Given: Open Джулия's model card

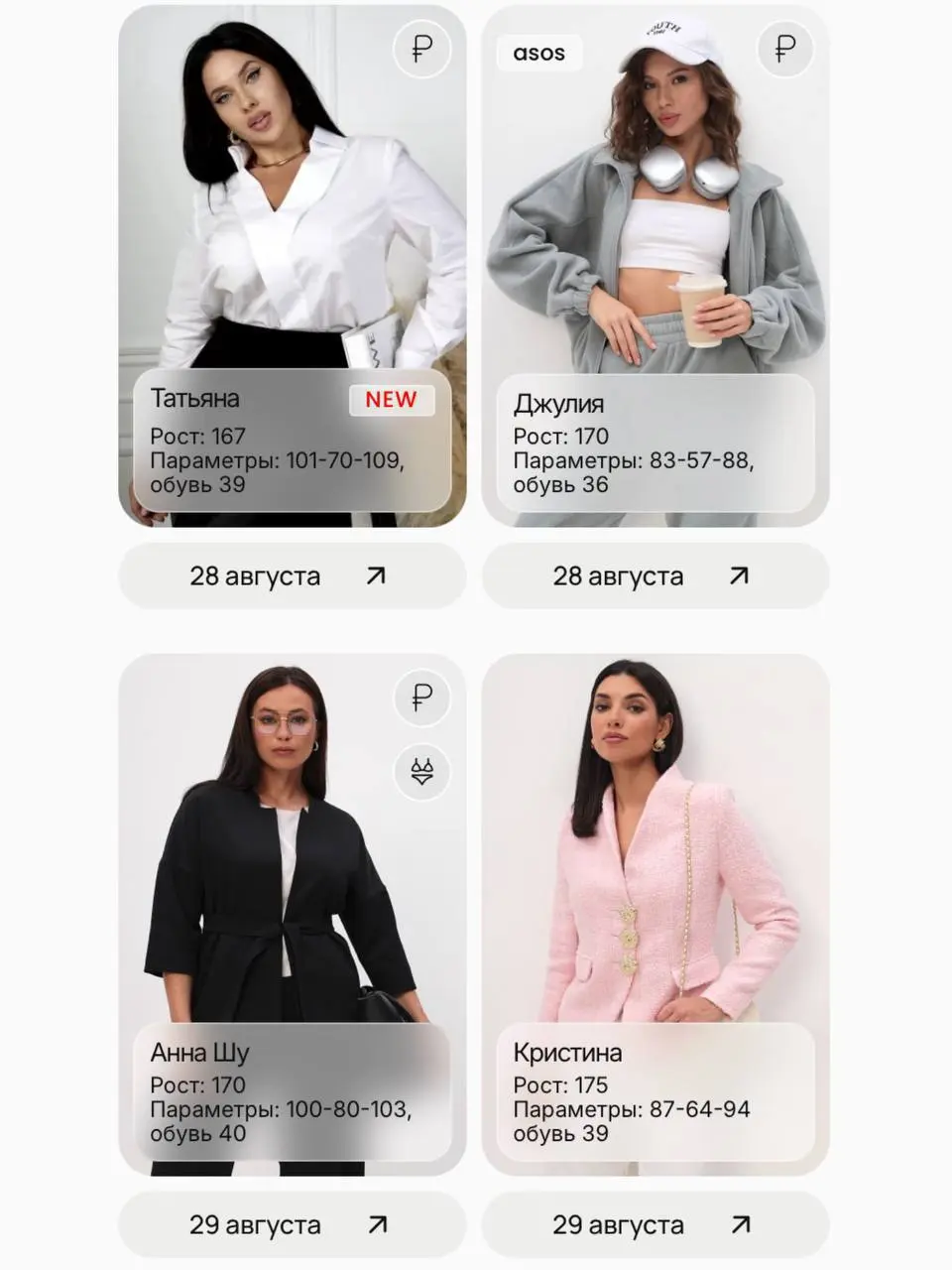Looking at the screenshot, I should (x=654, y=248).
